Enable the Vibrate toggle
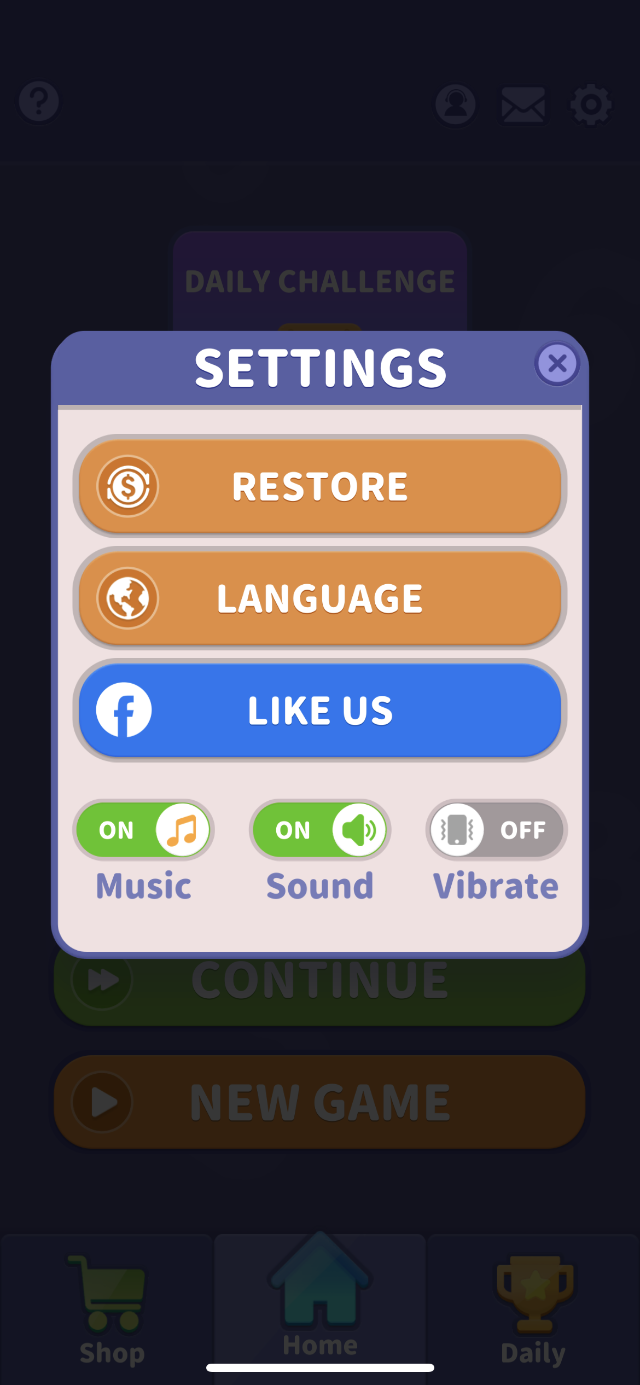The image size is (640, 1385). coord(496,830)
